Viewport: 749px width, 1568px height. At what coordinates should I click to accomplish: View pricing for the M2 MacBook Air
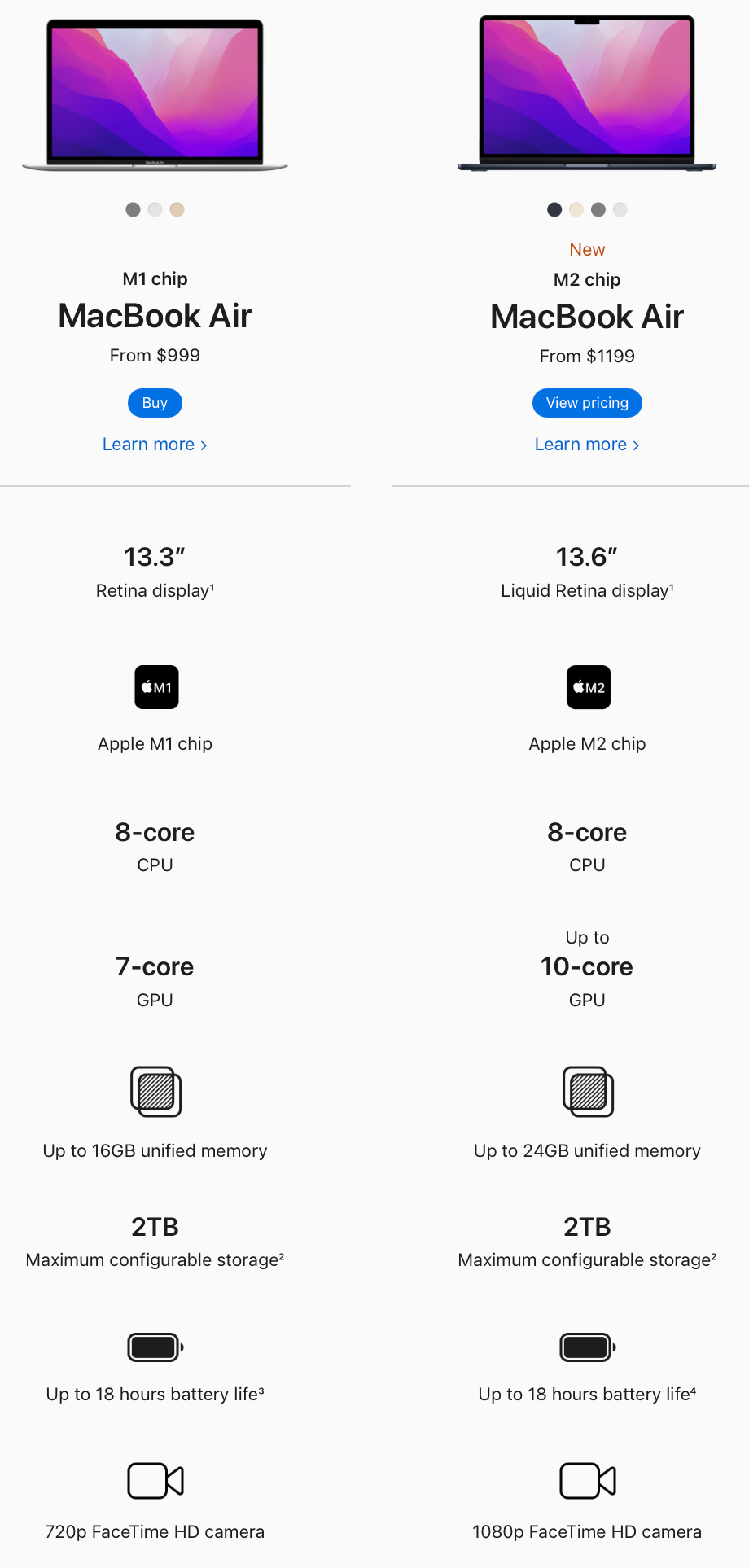[587, 403]
